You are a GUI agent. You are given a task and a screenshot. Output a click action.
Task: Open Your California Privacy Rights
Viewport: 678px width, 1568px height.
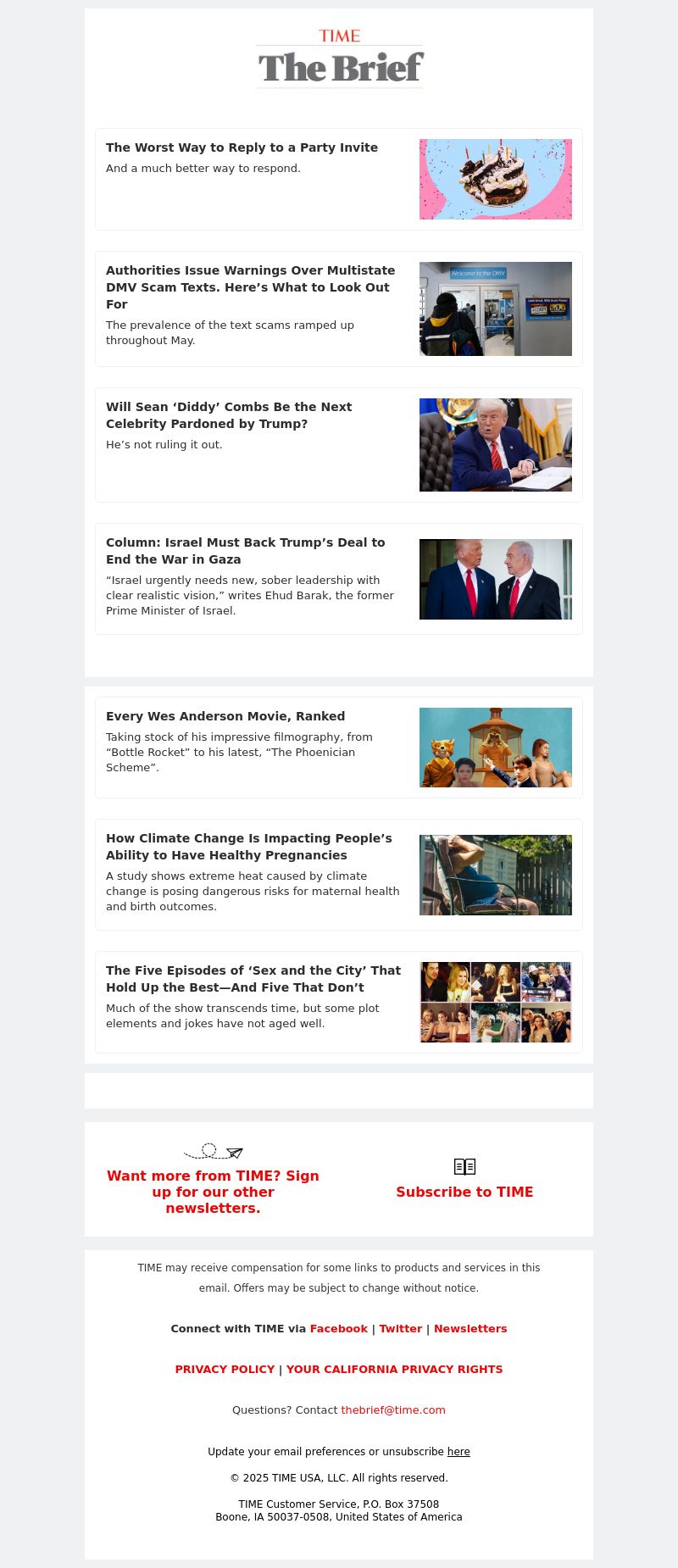pyautogui.click(x=394, y=1370)
